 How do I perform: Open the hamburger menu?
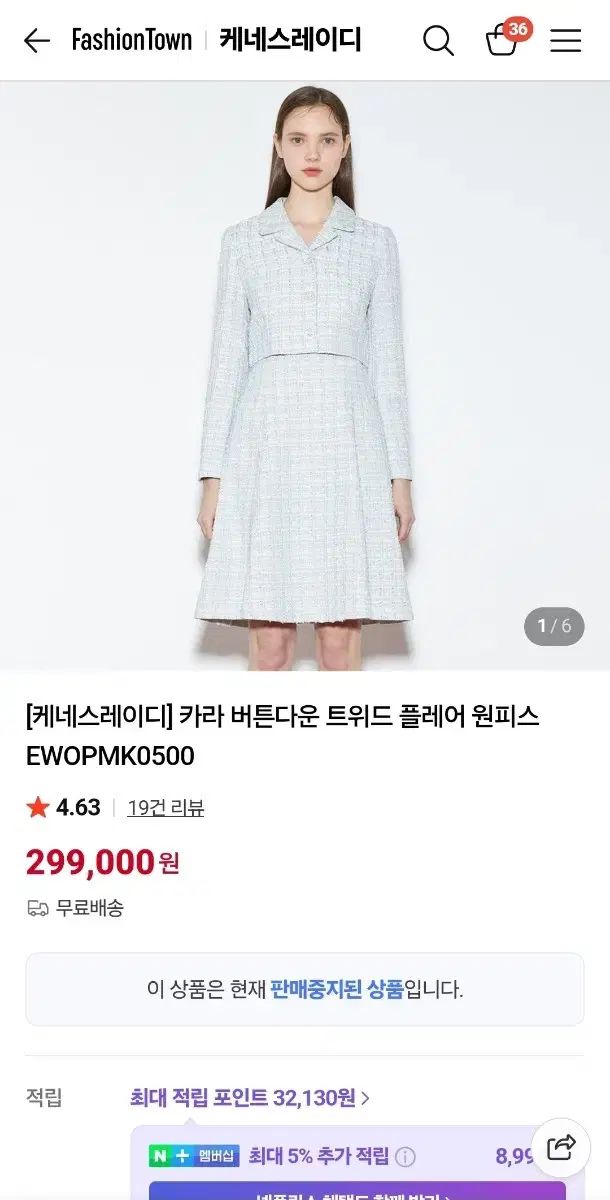pos(566,41)
